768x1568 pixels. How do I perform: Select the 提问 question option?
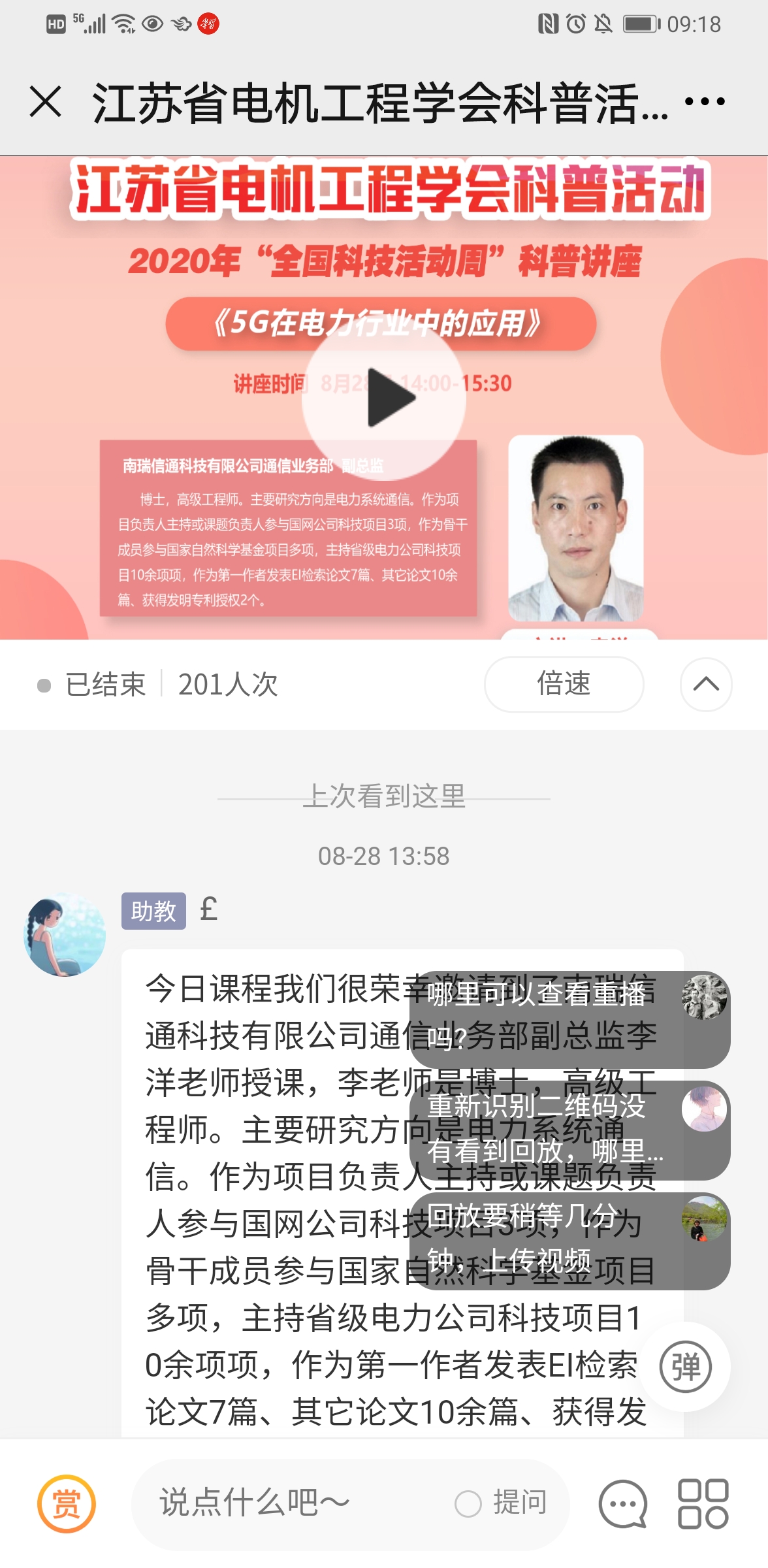[x=503, y=1503]
